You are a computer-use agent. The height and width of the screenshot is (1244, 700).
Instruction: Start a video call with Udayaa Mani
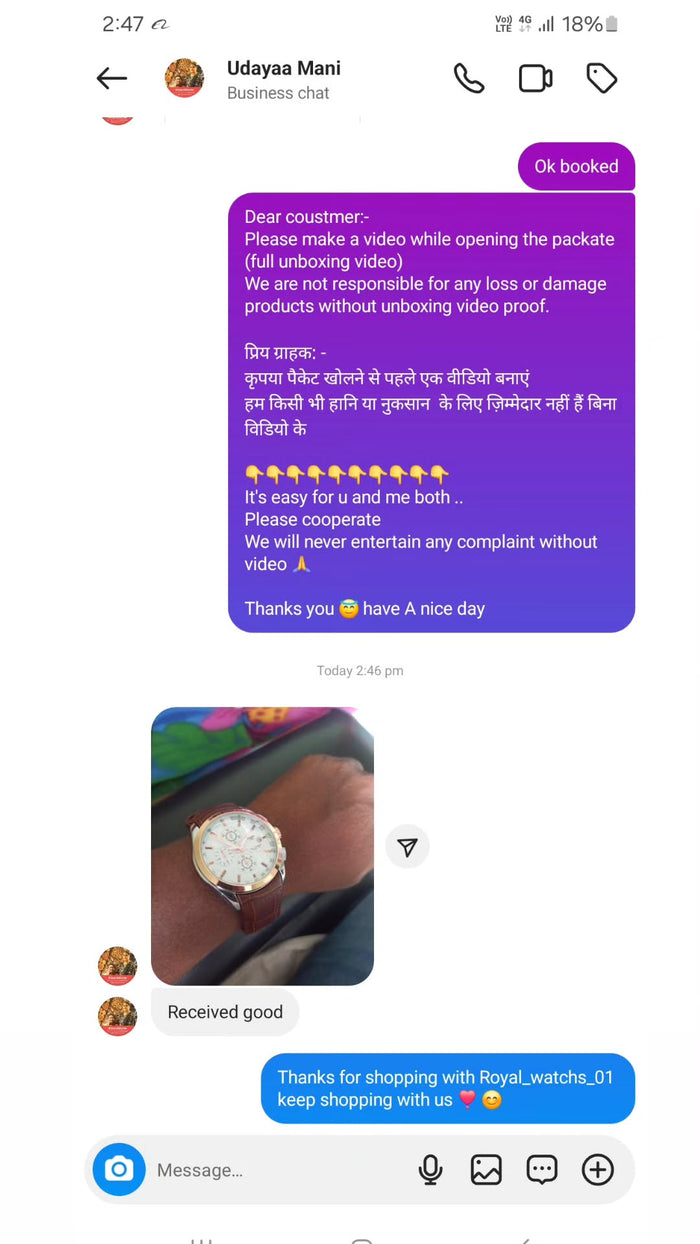[x=535, y=79]
